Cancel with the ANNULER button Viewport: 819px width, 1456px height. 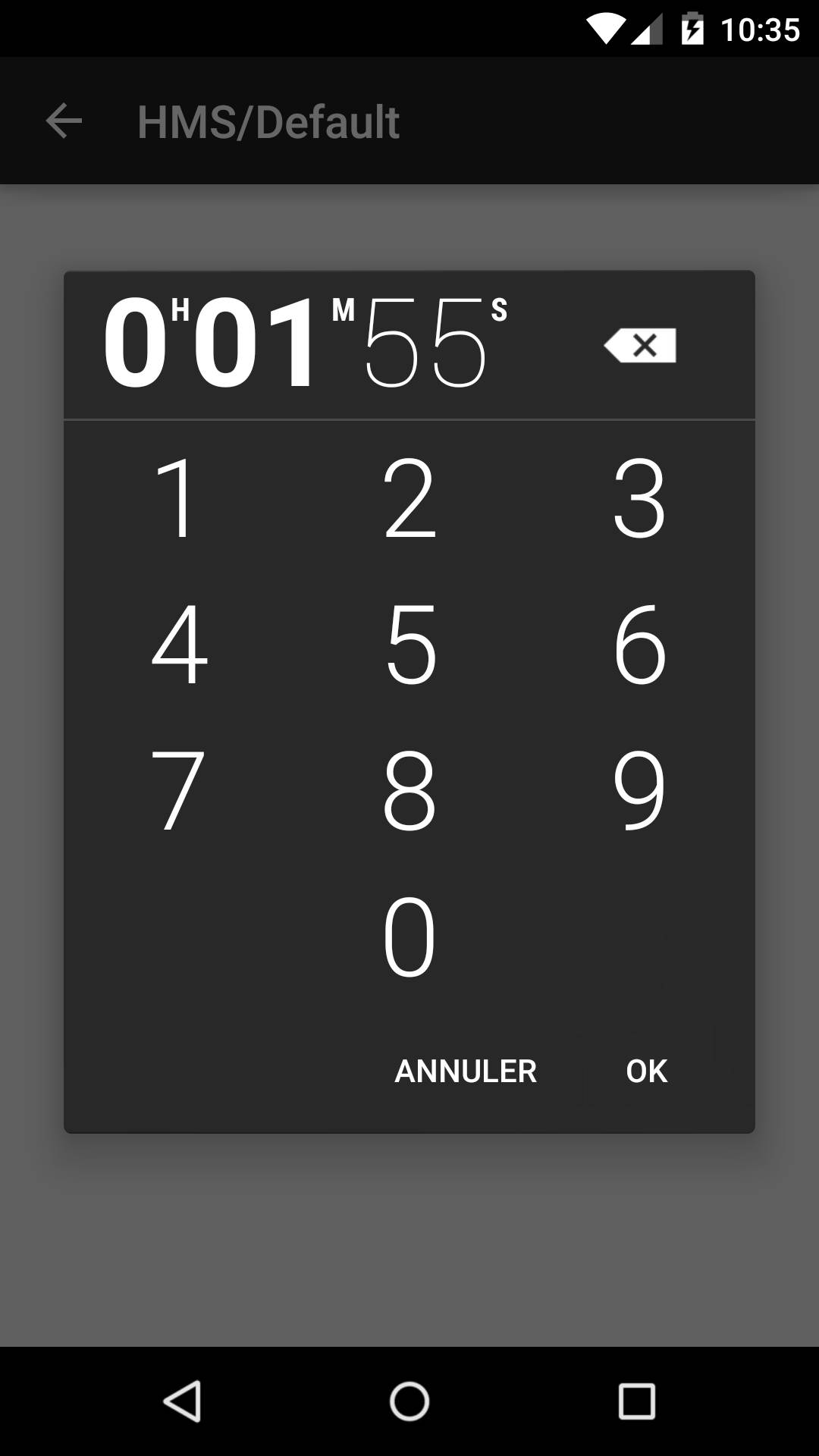[x=466, y=1071]
